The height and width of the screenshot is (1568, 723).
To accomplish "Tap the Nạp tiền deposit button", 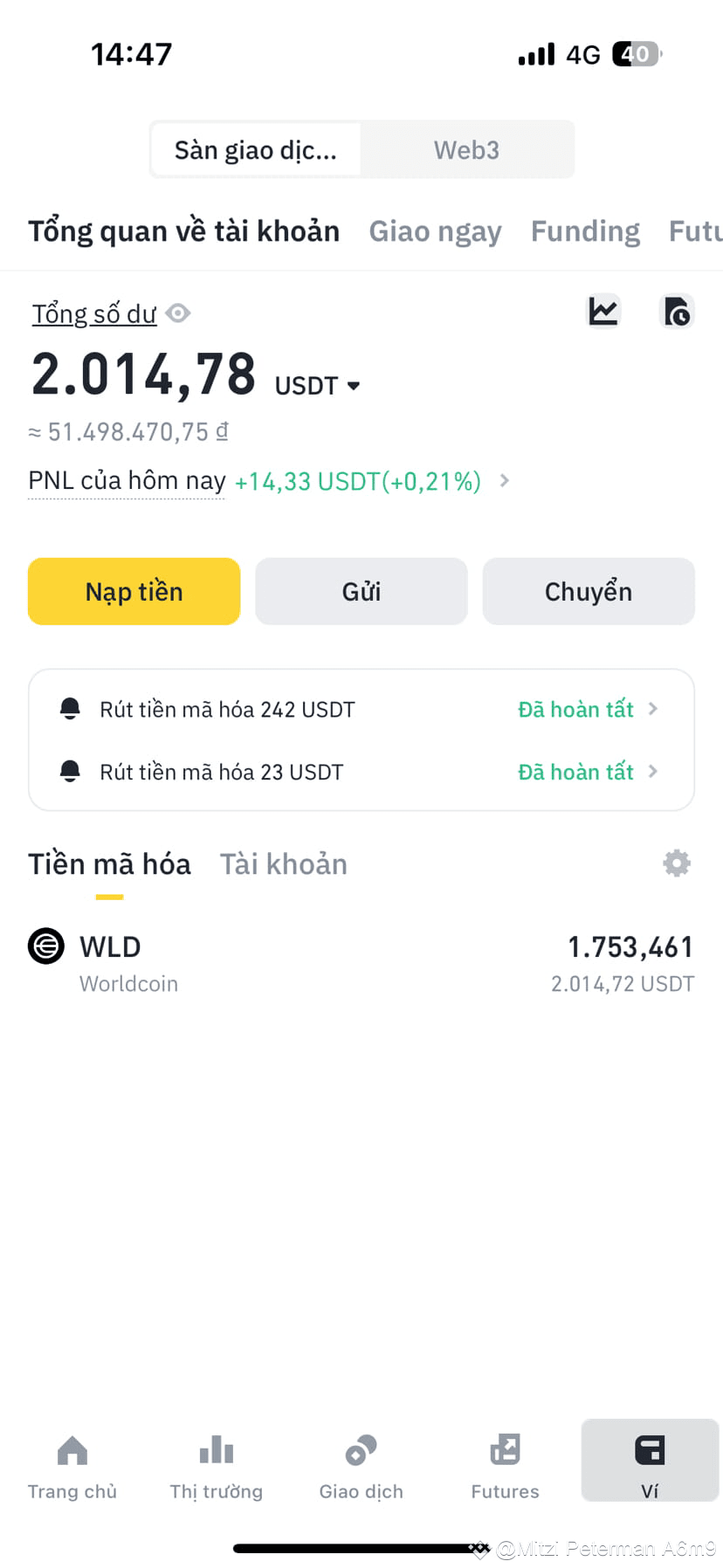I will coord(134,592).
